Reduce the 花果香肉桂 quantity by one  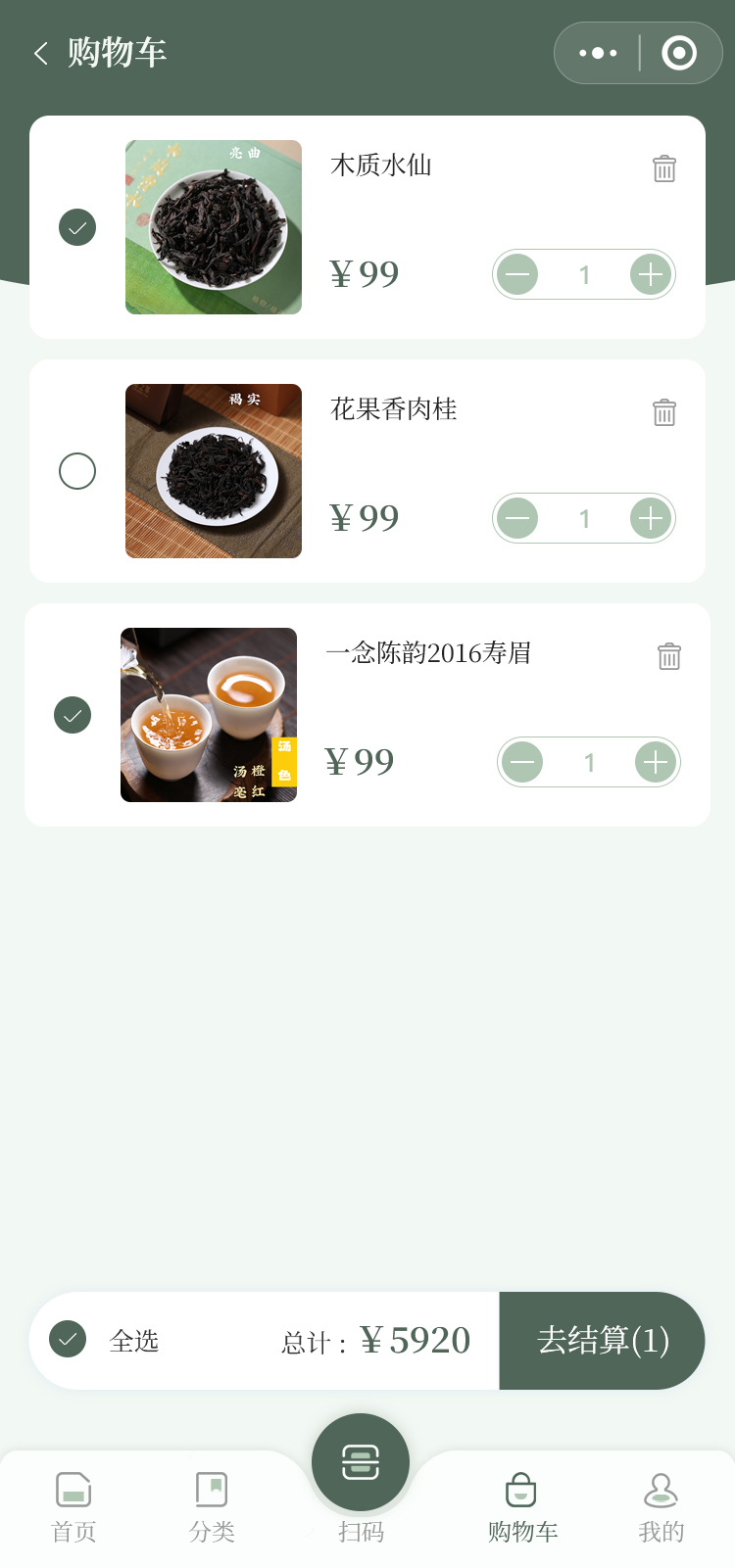pyautogui.click(x=517, y=518)
